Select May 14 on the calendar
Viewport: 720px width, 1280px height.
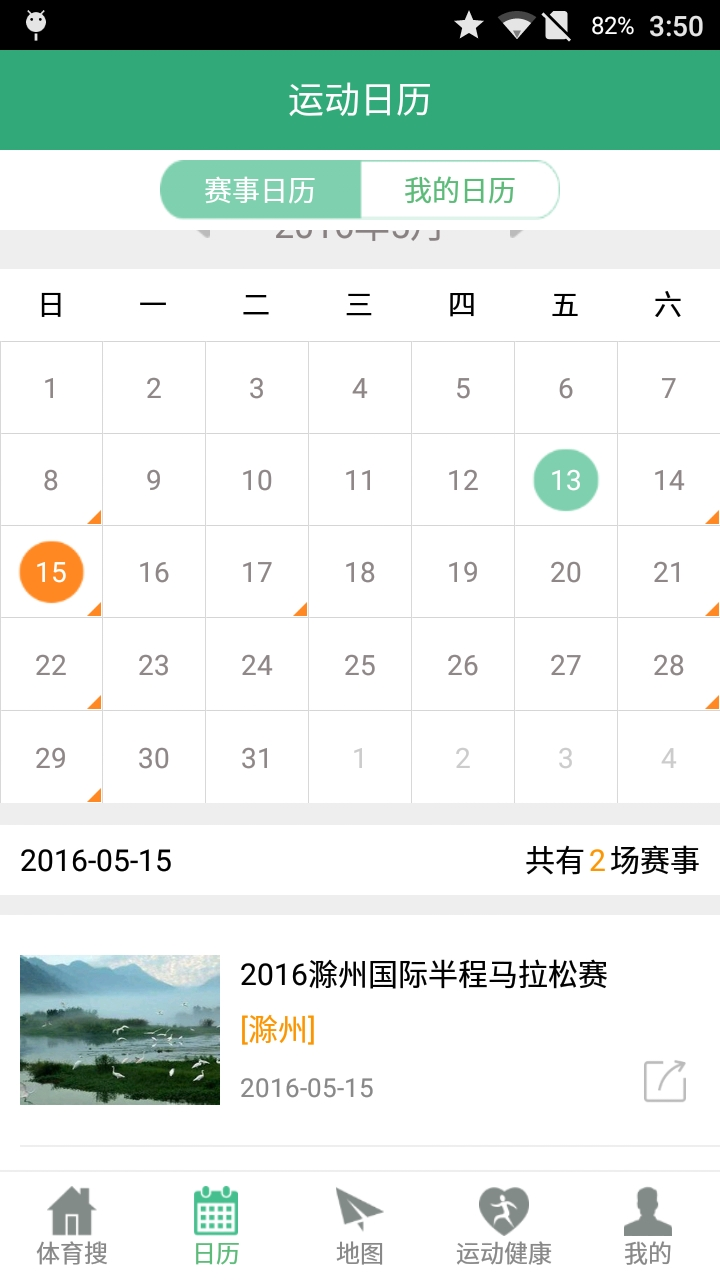click(x=668, y=480)
